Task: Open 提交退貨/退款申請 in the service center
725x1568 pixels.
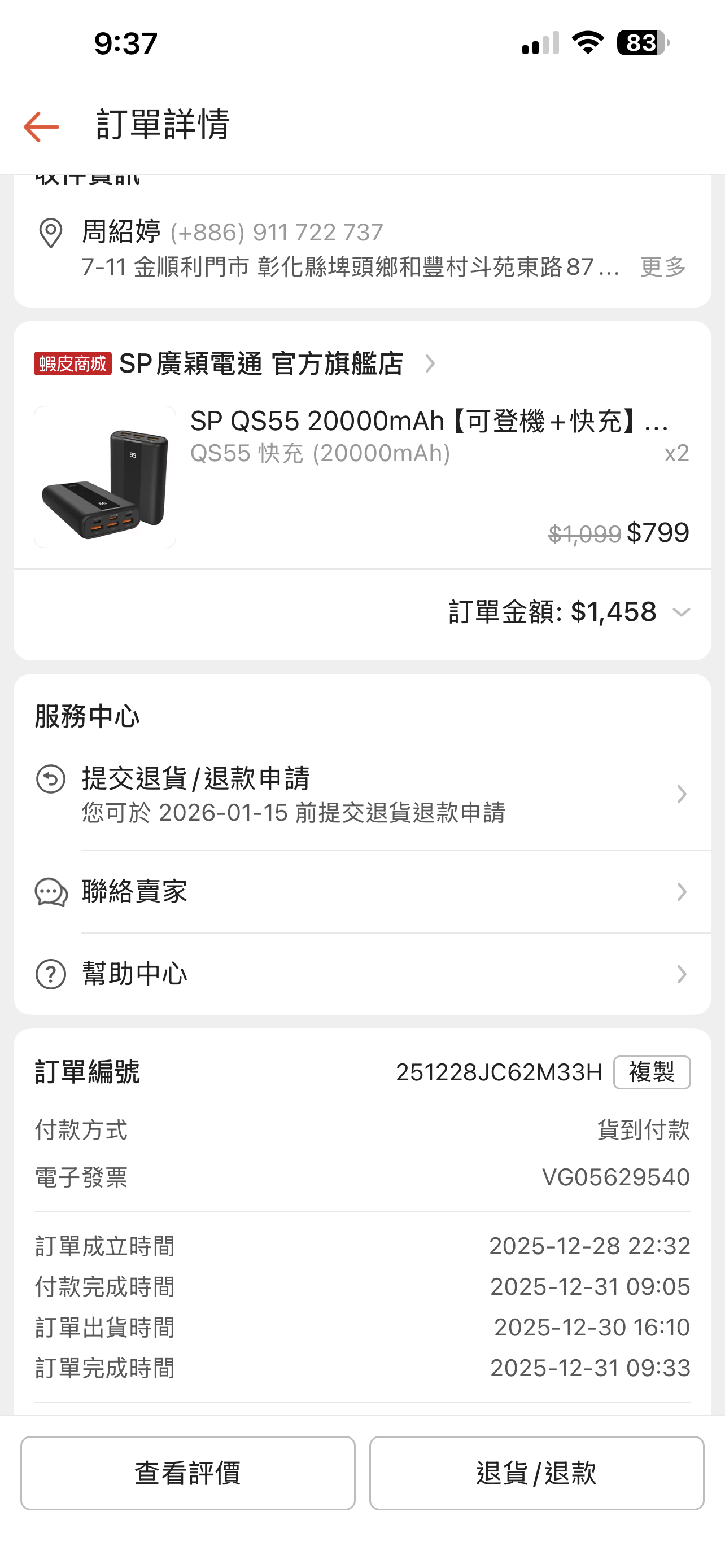Action: tap(362, 794)
